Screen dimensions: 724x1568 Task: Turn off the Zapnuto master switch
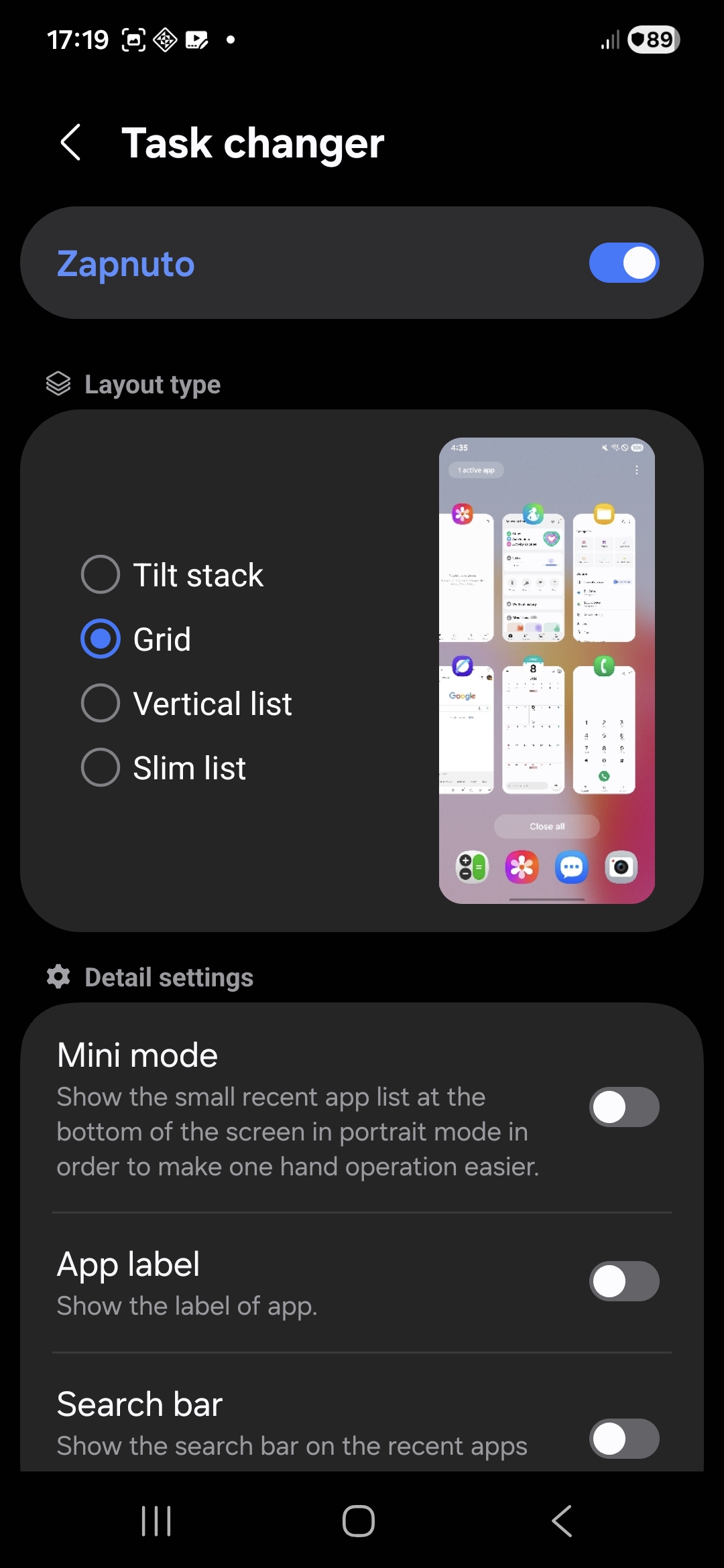point(623,263)
